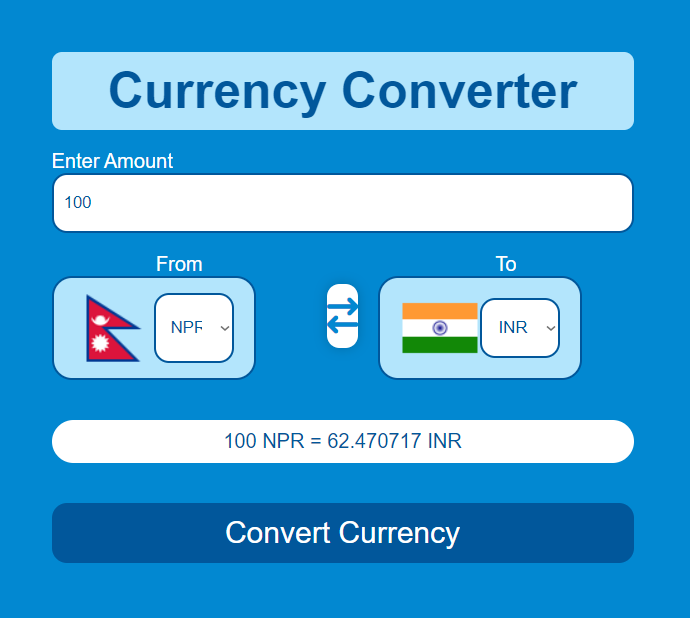Hit the Convert Currency button
Image resolution: width=690 pixels, height=618 pixels.
pos(342,533)
